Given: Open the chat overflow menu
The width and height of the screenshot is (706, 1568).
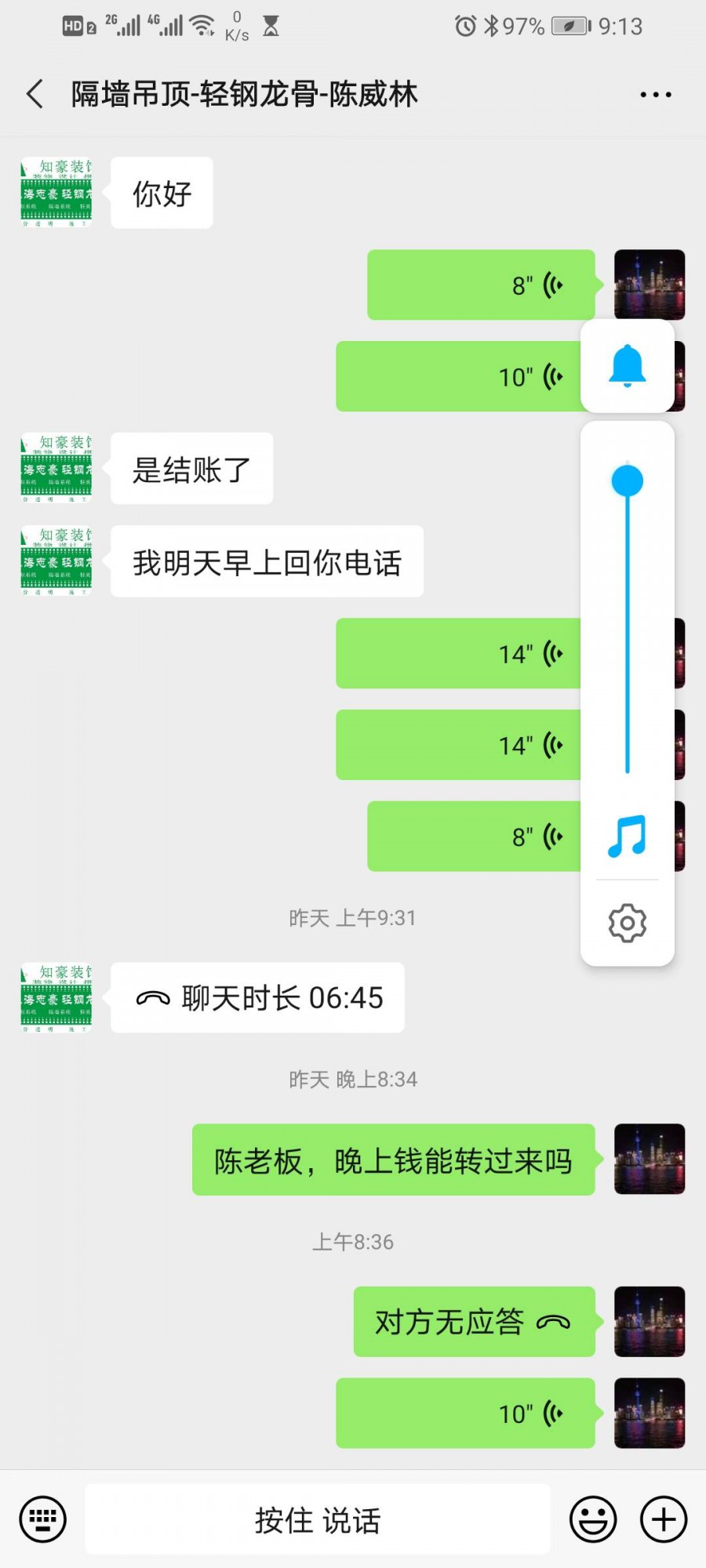Looking at the screenshot, I should 655,95.
